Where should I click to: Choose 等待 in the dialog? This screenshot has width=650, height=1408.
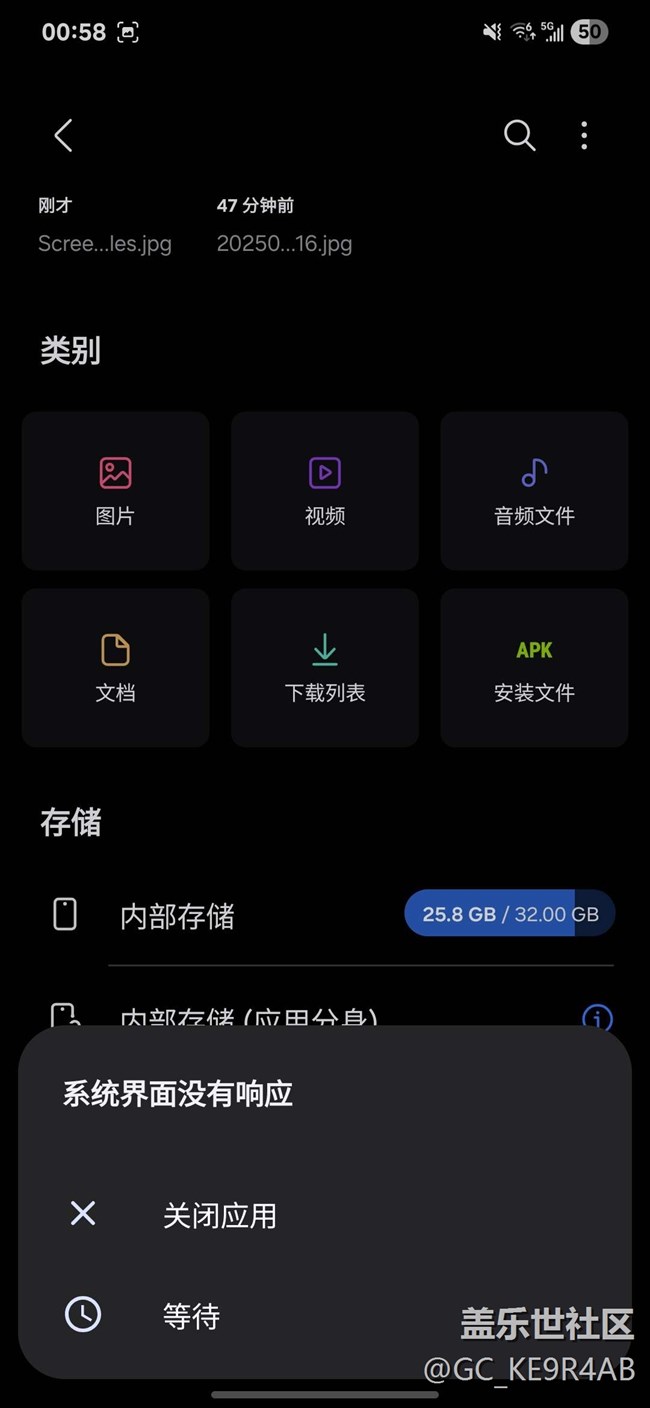[x=191, y=1316]
